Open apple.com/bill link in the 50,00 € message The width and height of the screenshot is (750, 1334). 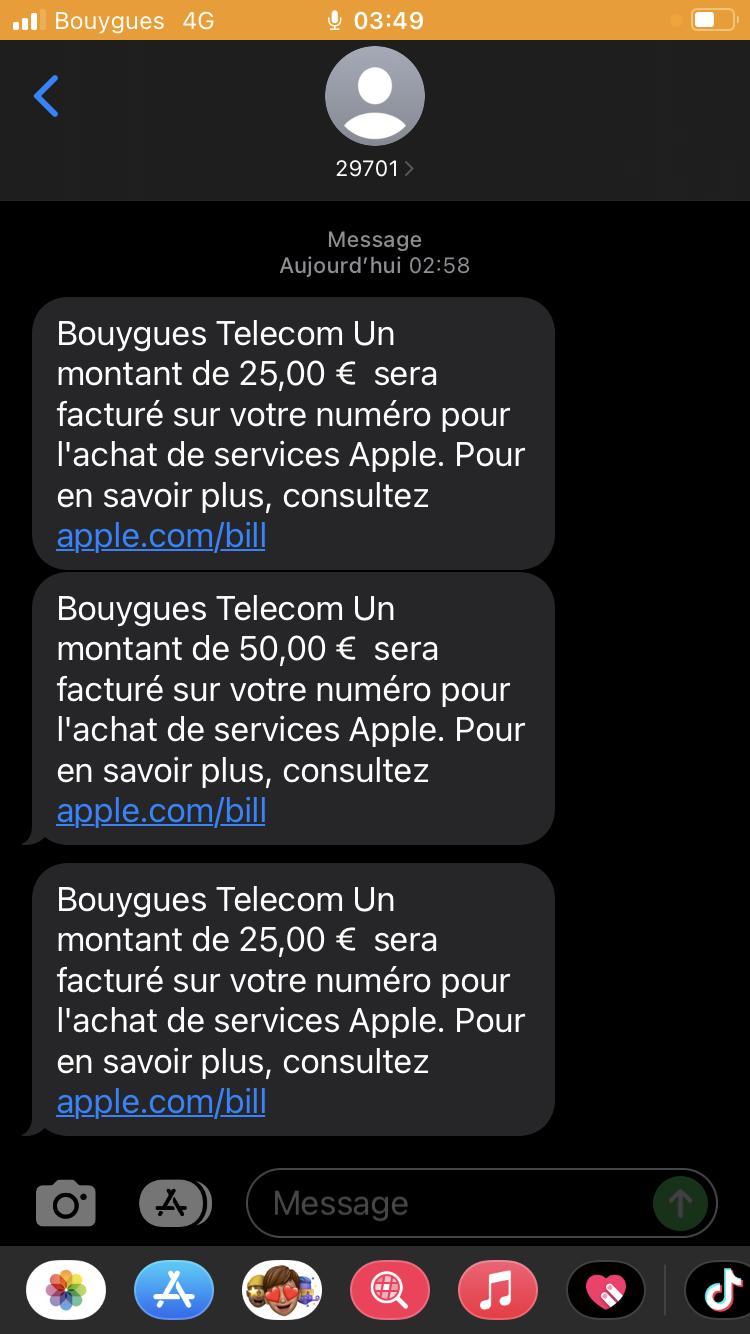tap(161, 810)
